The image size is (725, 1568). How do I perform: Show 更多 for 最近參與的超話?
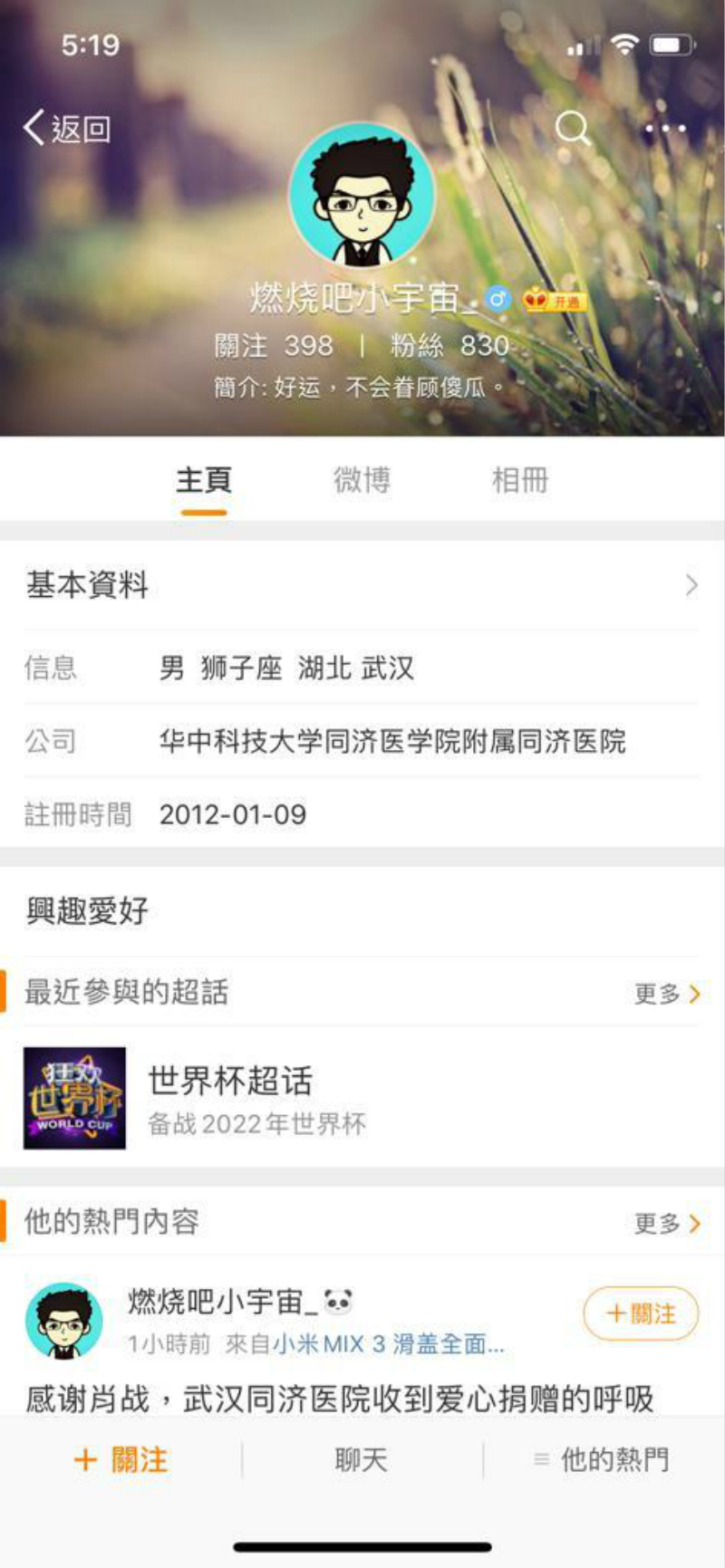667,994
